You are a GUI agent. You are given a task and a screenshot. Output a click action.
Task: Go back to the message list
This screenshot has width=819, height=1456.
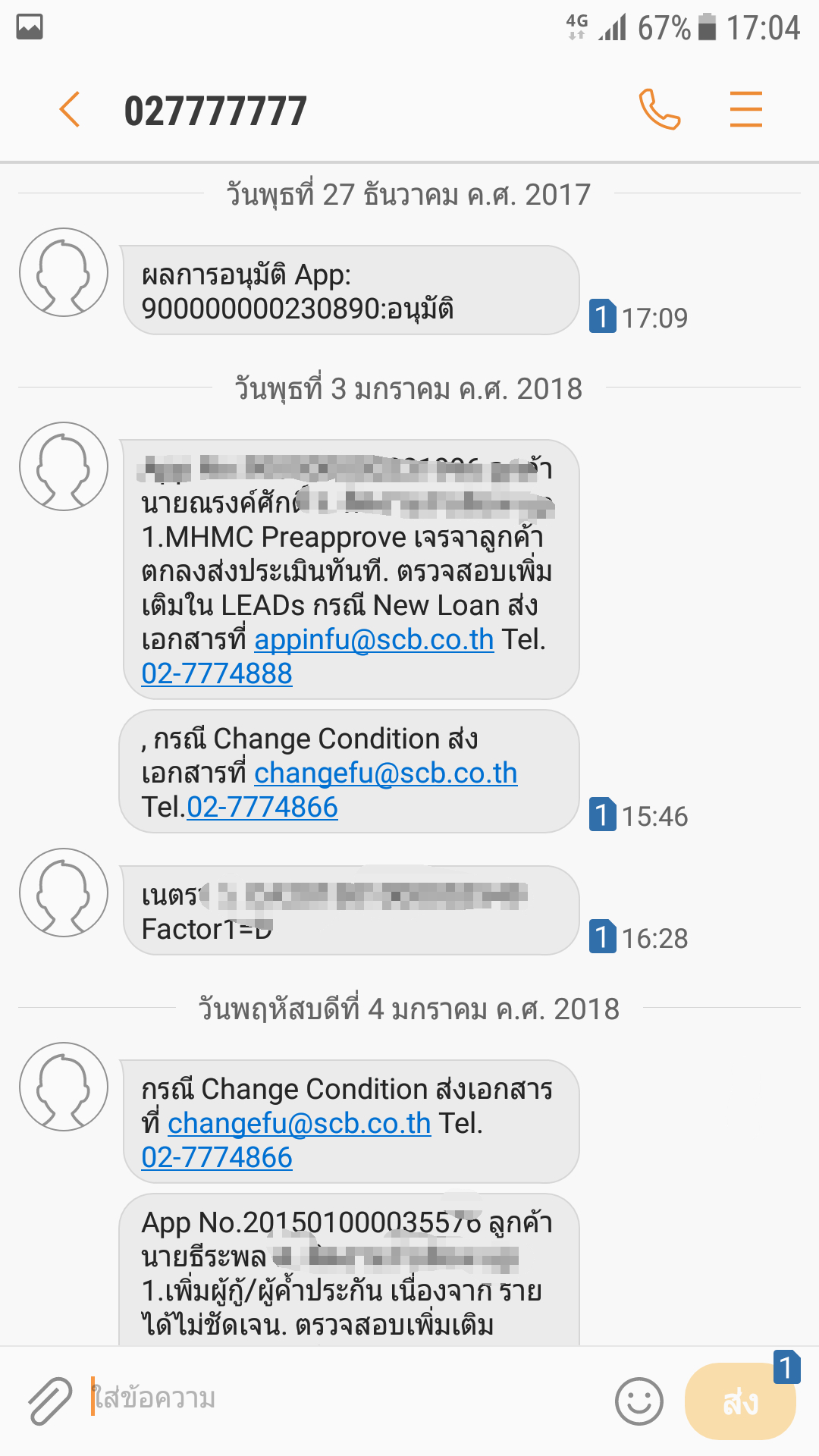[x=70, y=110]
